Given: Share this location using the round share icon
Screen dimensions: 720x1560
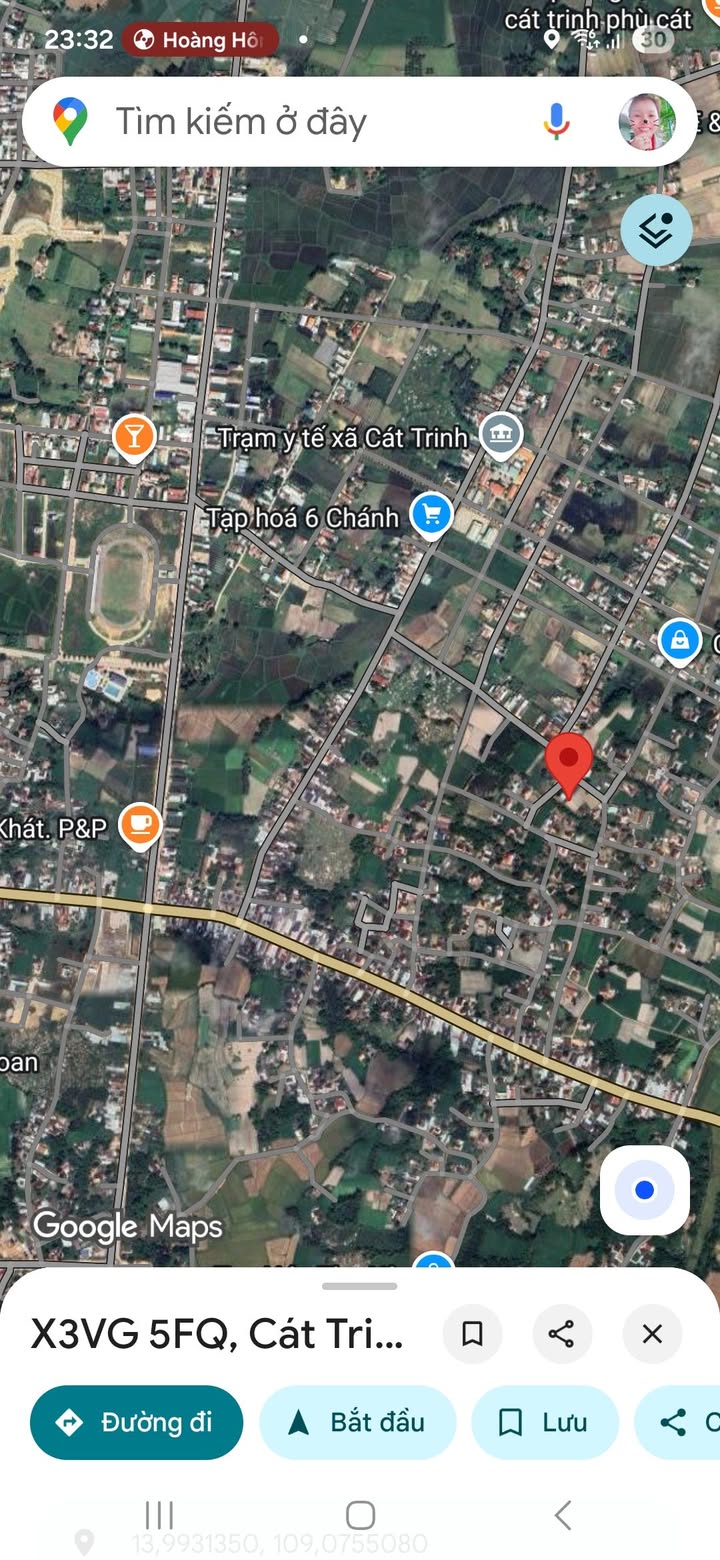Looking at the screenshot, I should (x=562, y=1333).
